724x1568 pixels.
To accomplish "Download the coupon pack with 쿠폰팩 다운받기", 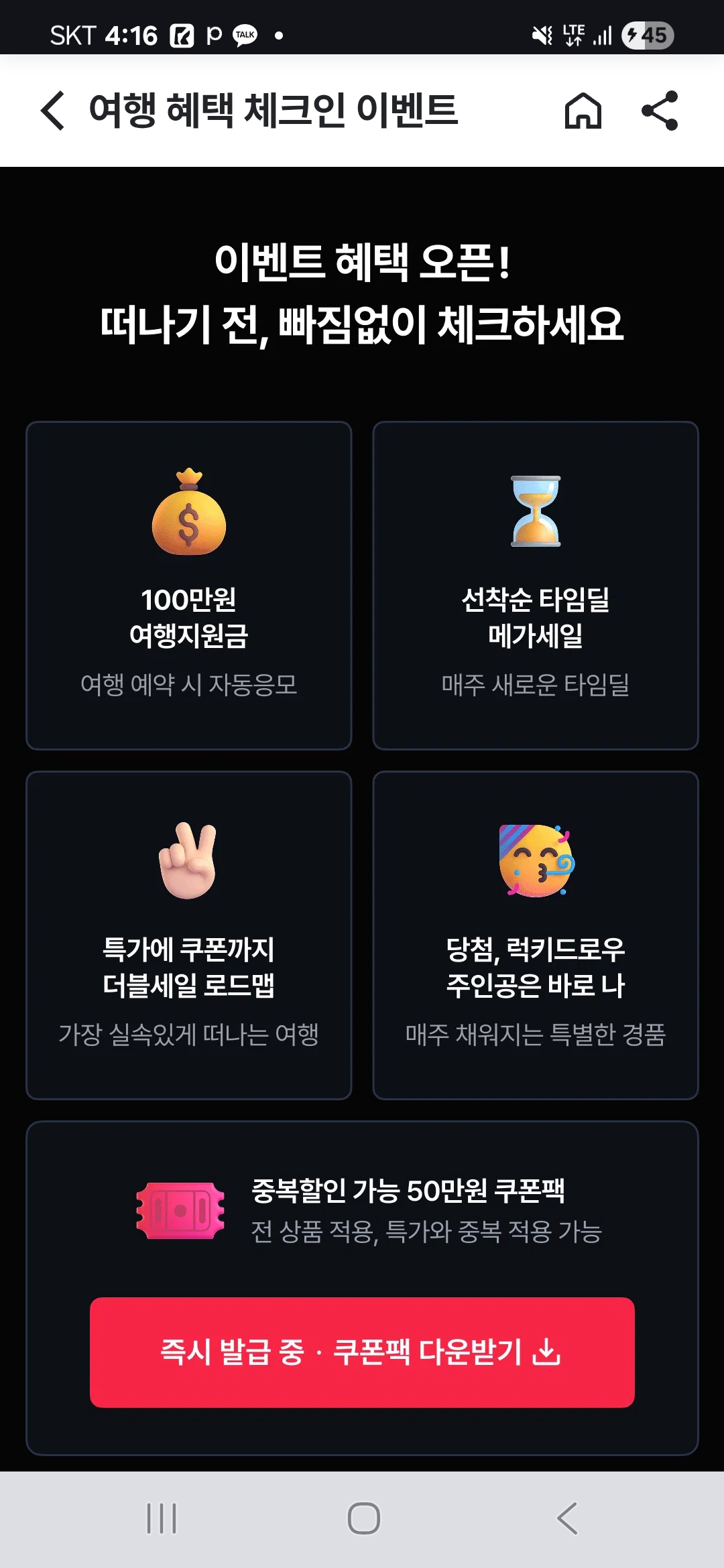I will (362, 1352).
